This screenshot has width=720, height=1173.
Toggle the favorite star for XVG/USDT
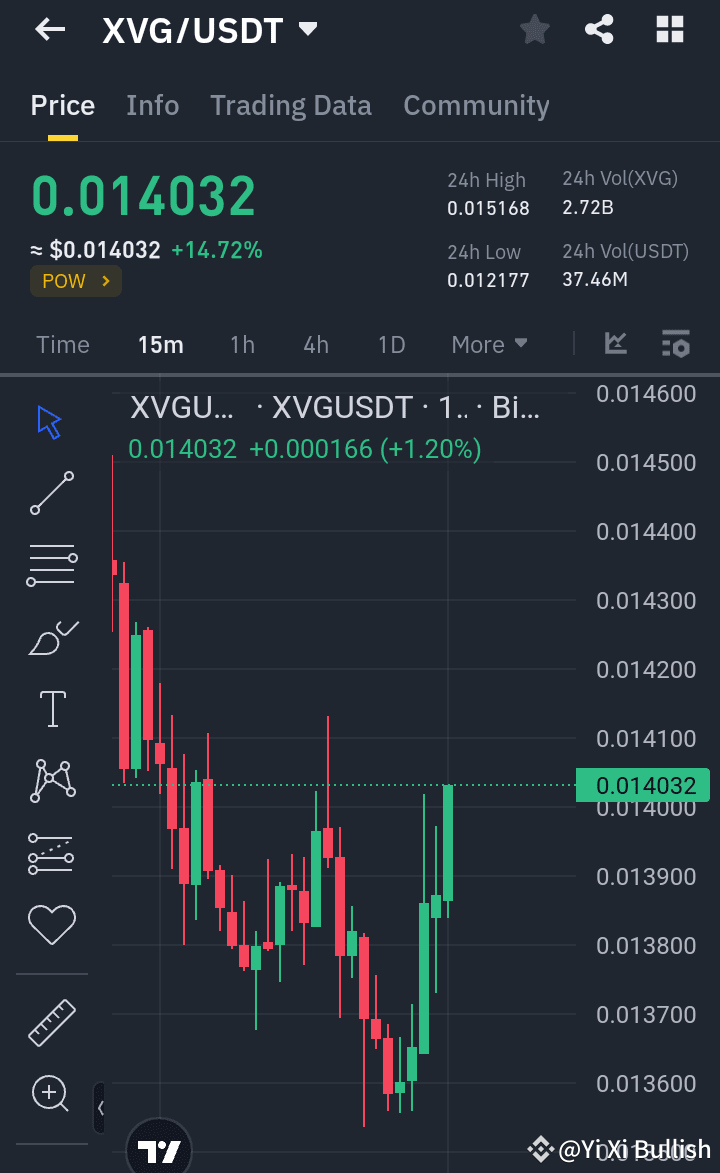pyautogui.click(x=534, y=29)
